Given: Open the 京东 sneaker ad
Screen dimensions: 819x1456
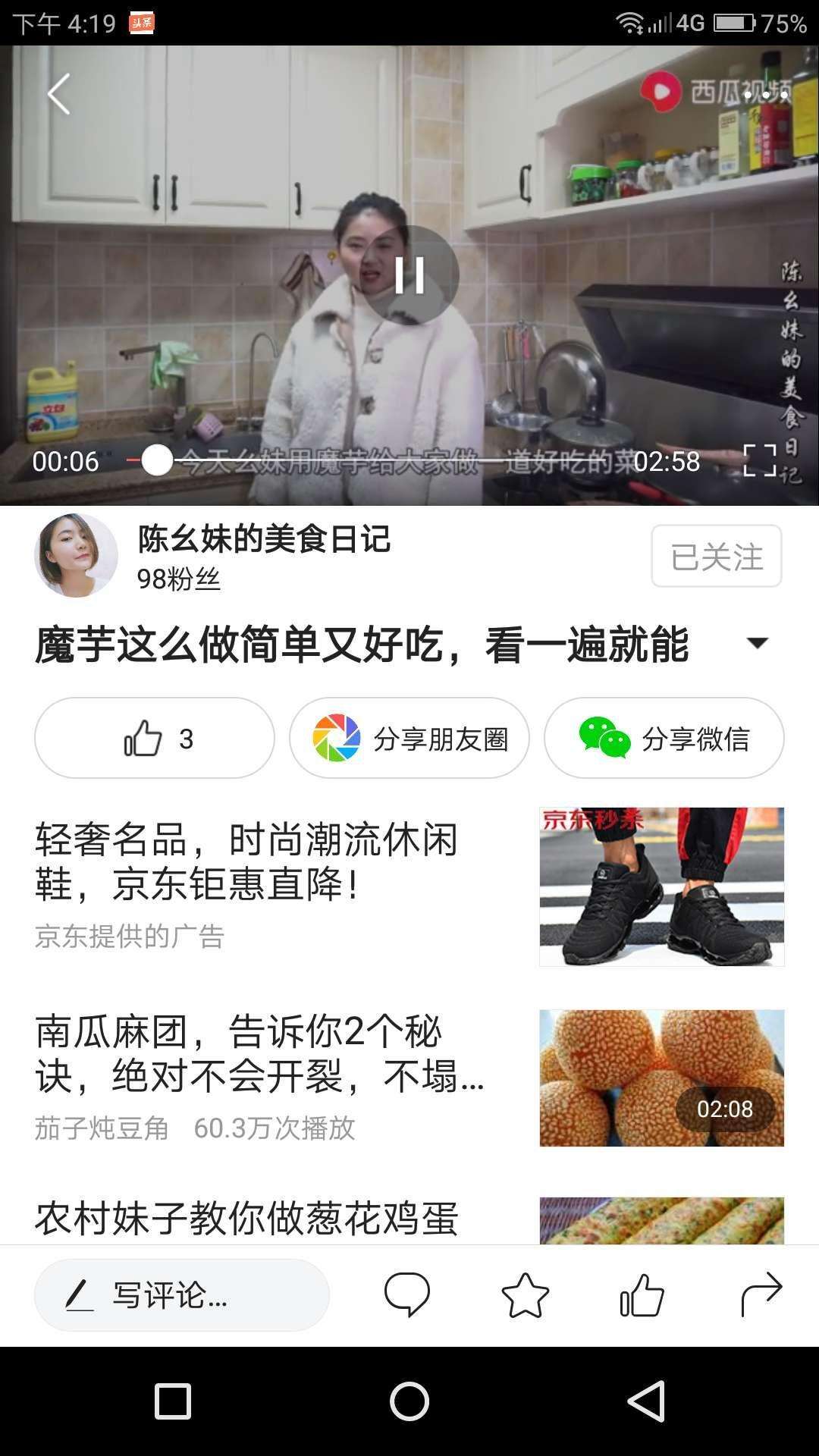Looking at the screenshot, I should coord(409,886).
